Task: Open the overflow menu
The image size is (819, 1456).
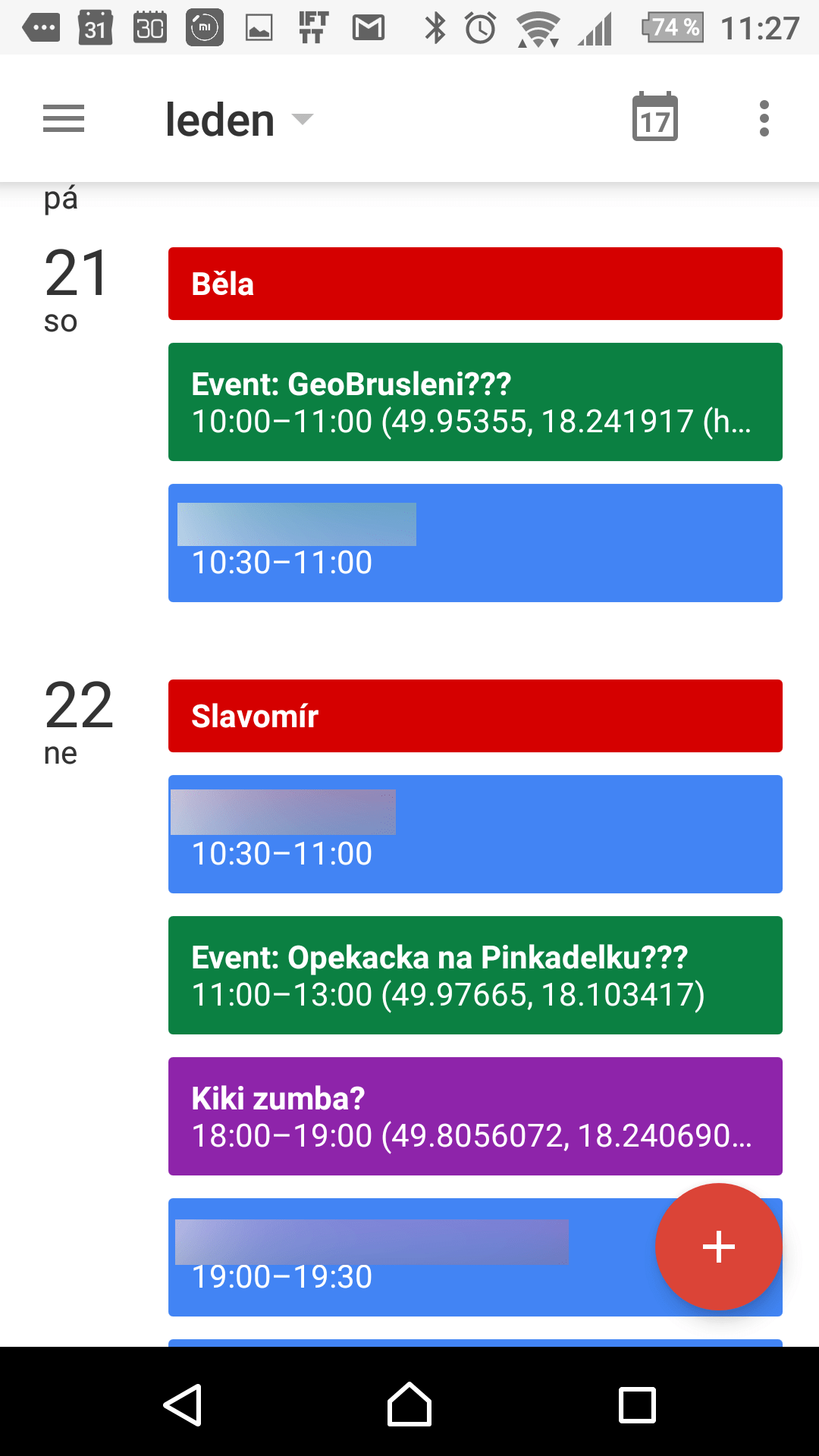Action: pos(764,118)
